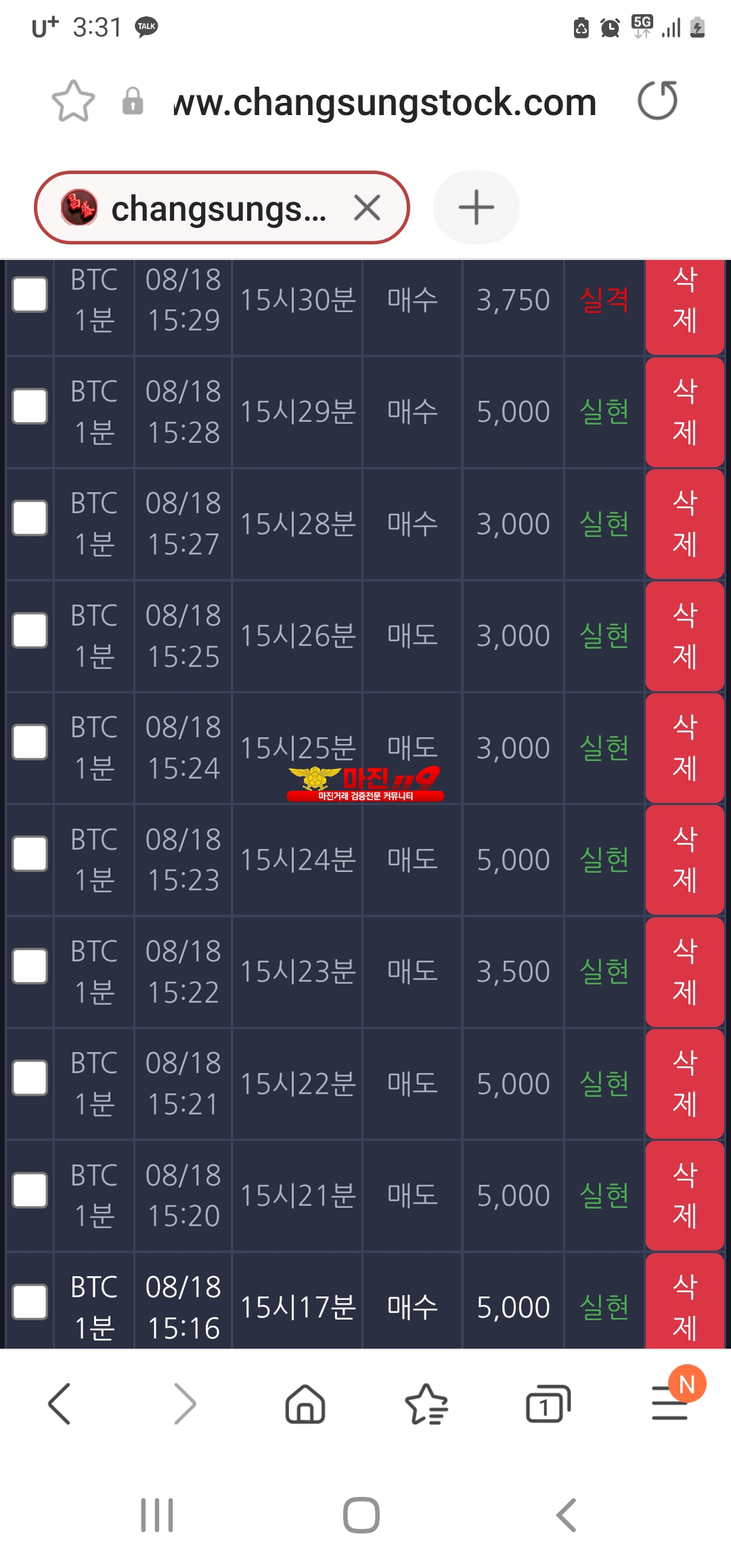Select the checkbox for the 15시21분 row
731x1568 pixels.
pos(30,1190)
